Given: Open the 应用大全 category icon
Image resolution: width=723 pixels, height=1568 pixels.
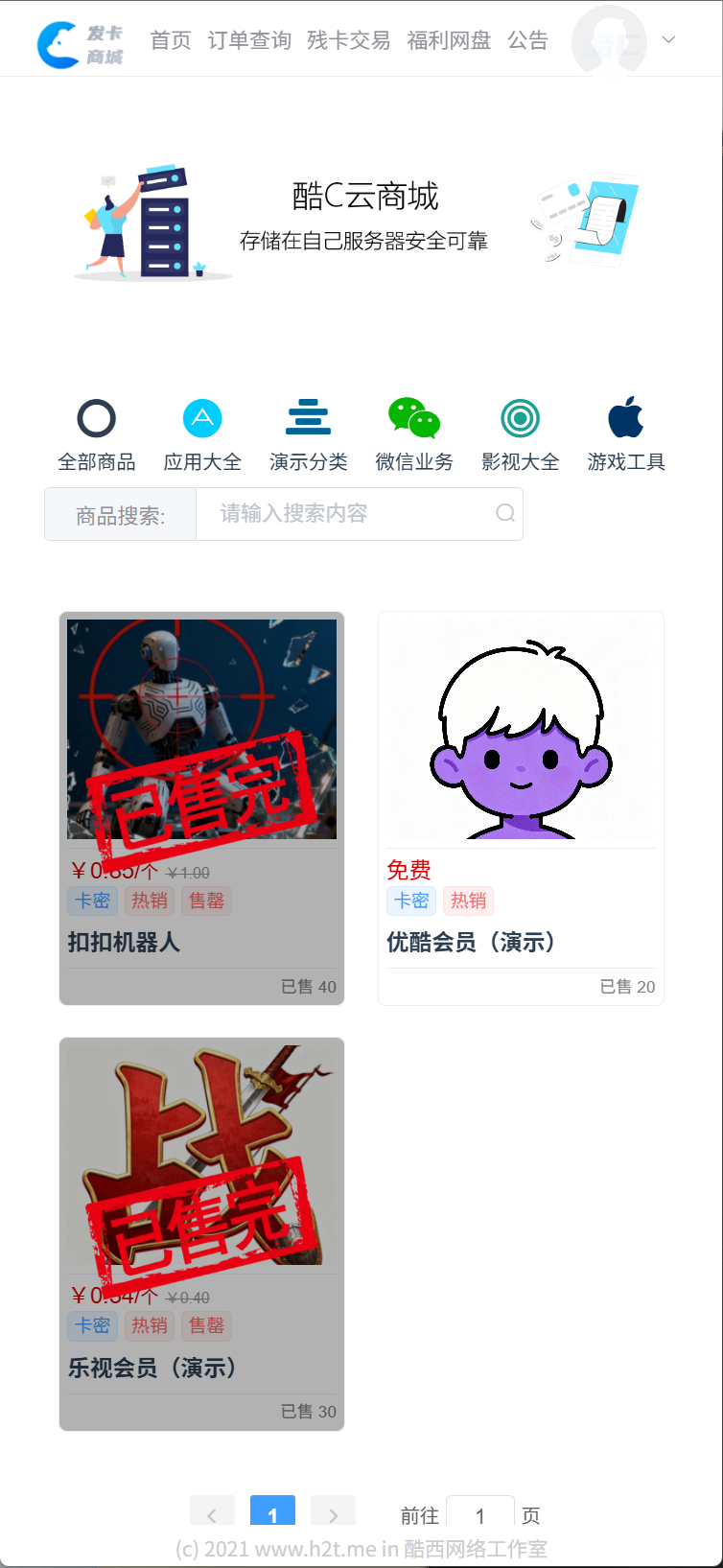Looking at the screenshot, I should 202,417.
